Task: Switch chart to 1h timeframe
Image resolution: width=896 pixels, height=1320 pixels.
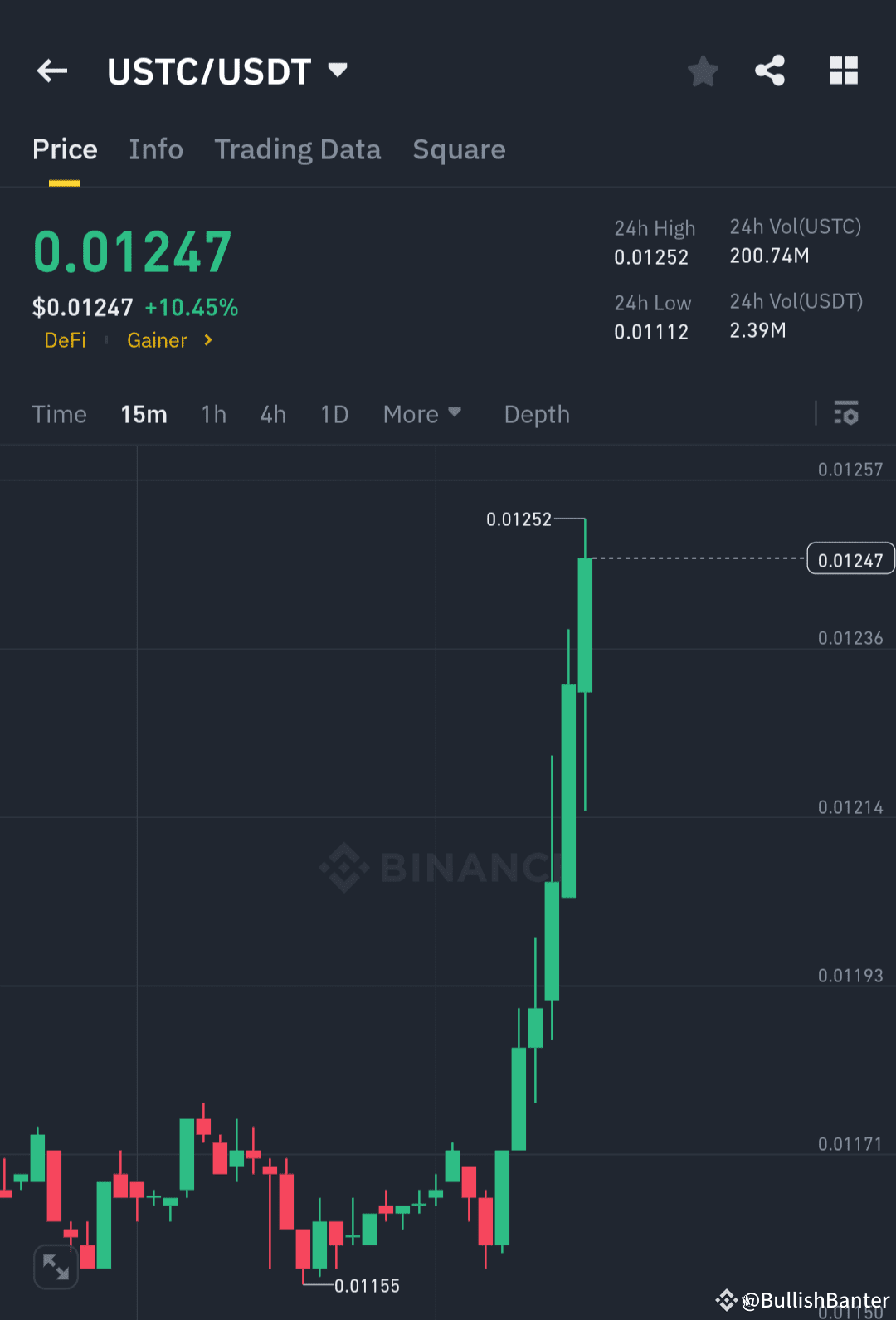Action: [x=213, y=414]
